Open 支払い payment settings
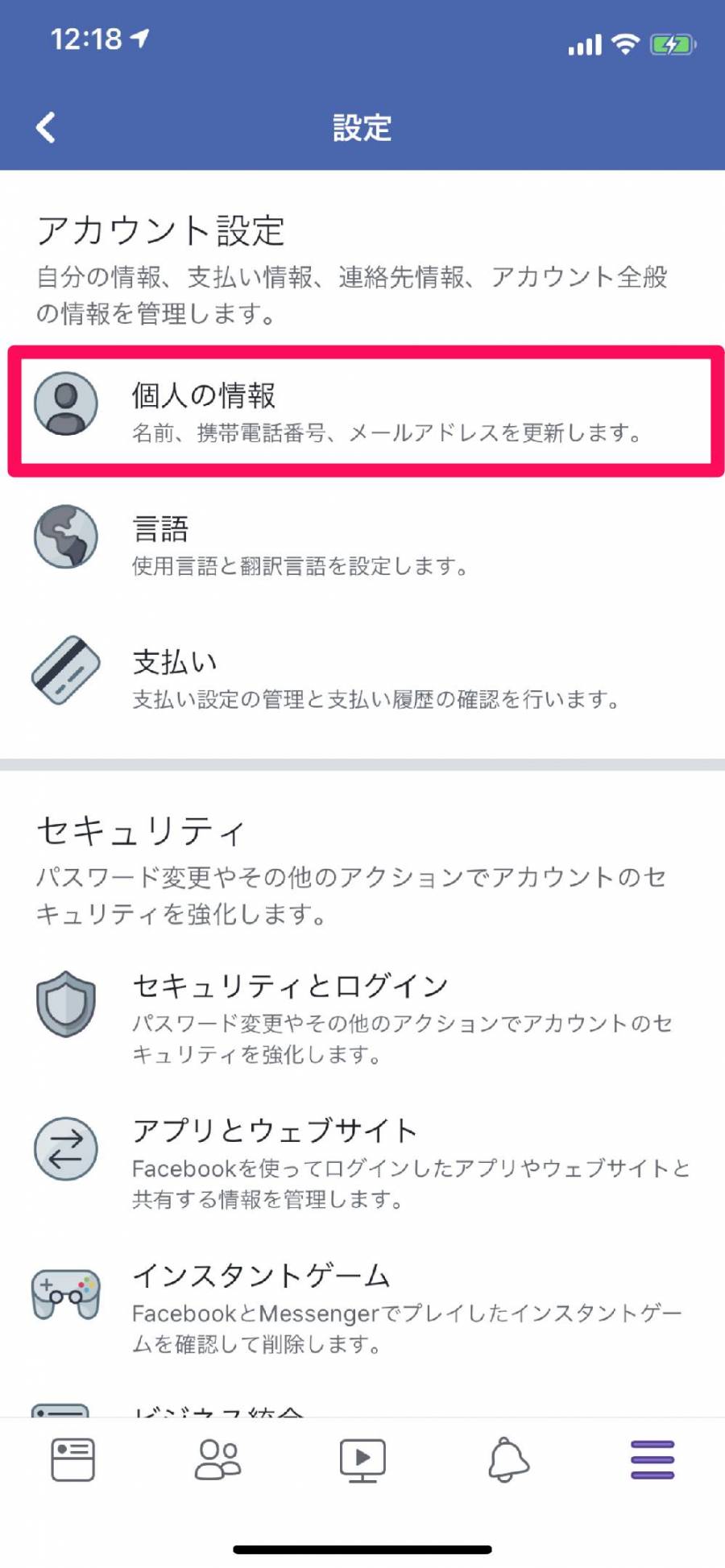The height and width of the screenshot is (1568, 725). (x=362, y=677)
